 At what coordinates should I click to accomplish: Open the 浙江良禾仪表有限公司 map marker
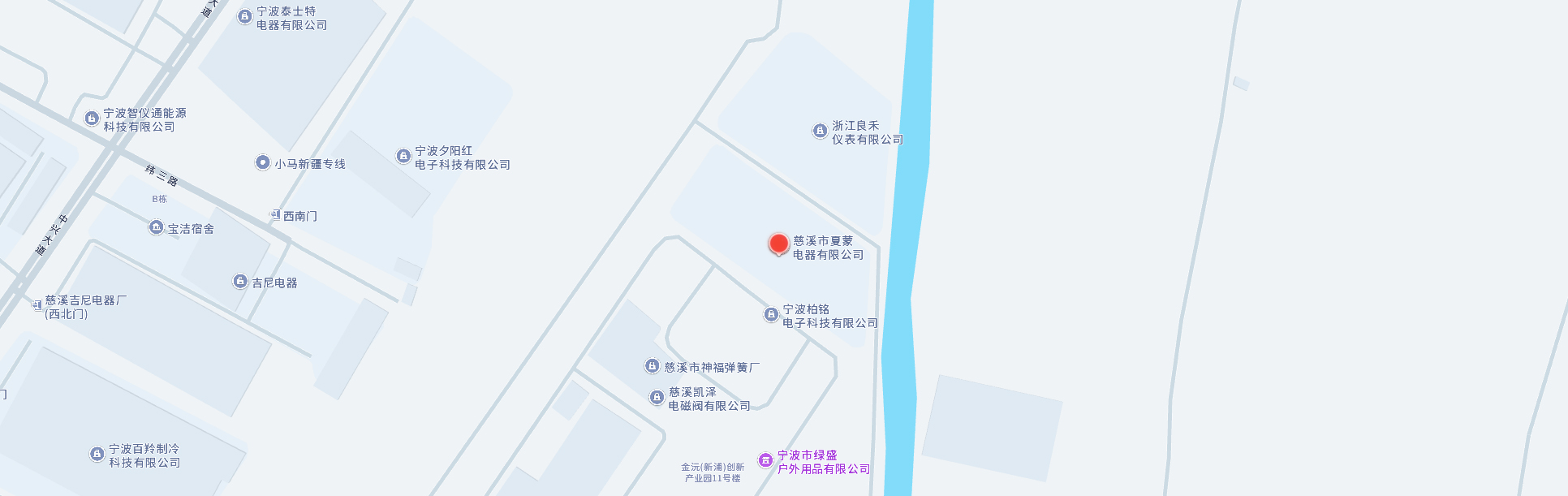click(820, 131)
